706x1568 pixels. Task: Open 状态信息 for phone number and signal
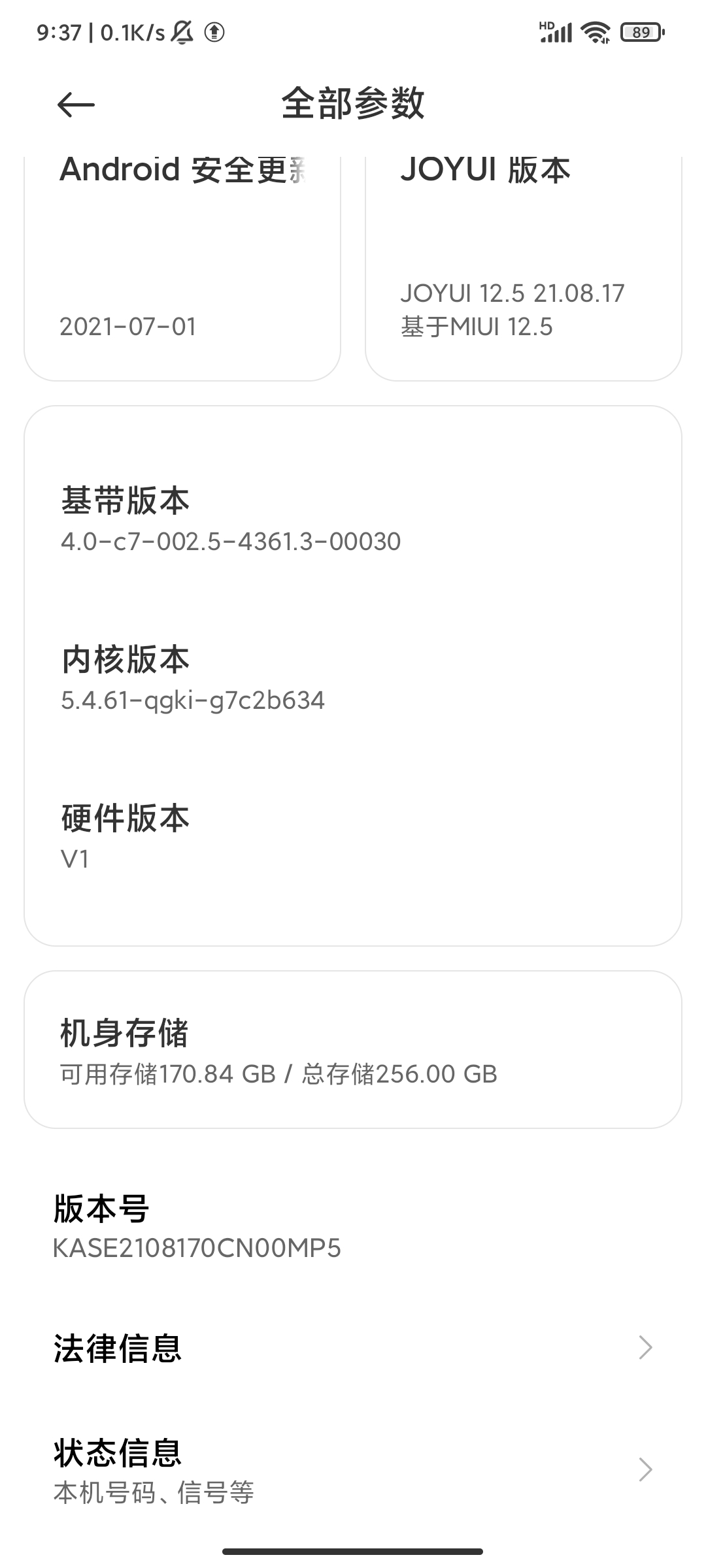[x=353, y=1470]
